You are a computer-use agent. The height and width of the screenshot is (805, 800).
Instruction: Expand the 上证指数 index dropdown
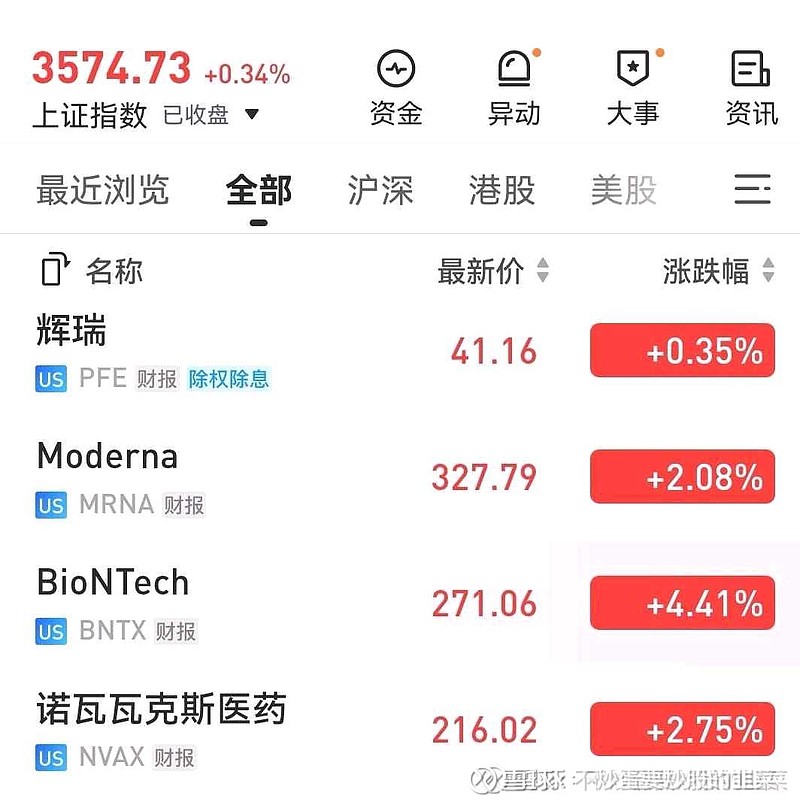coord(252,115)
